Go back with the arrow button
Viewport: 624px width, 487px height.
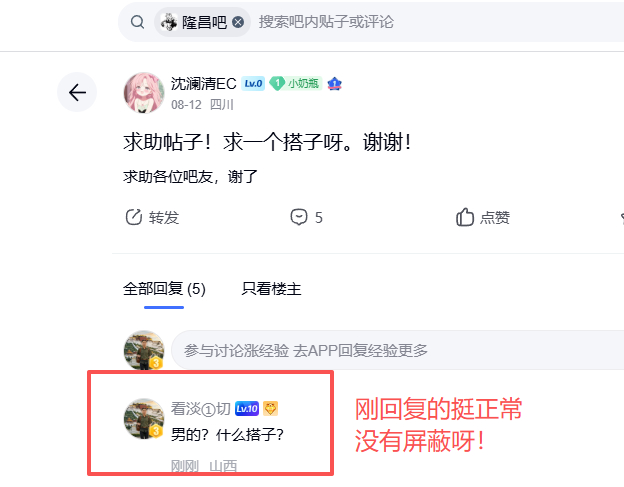[x=77, y=92]
